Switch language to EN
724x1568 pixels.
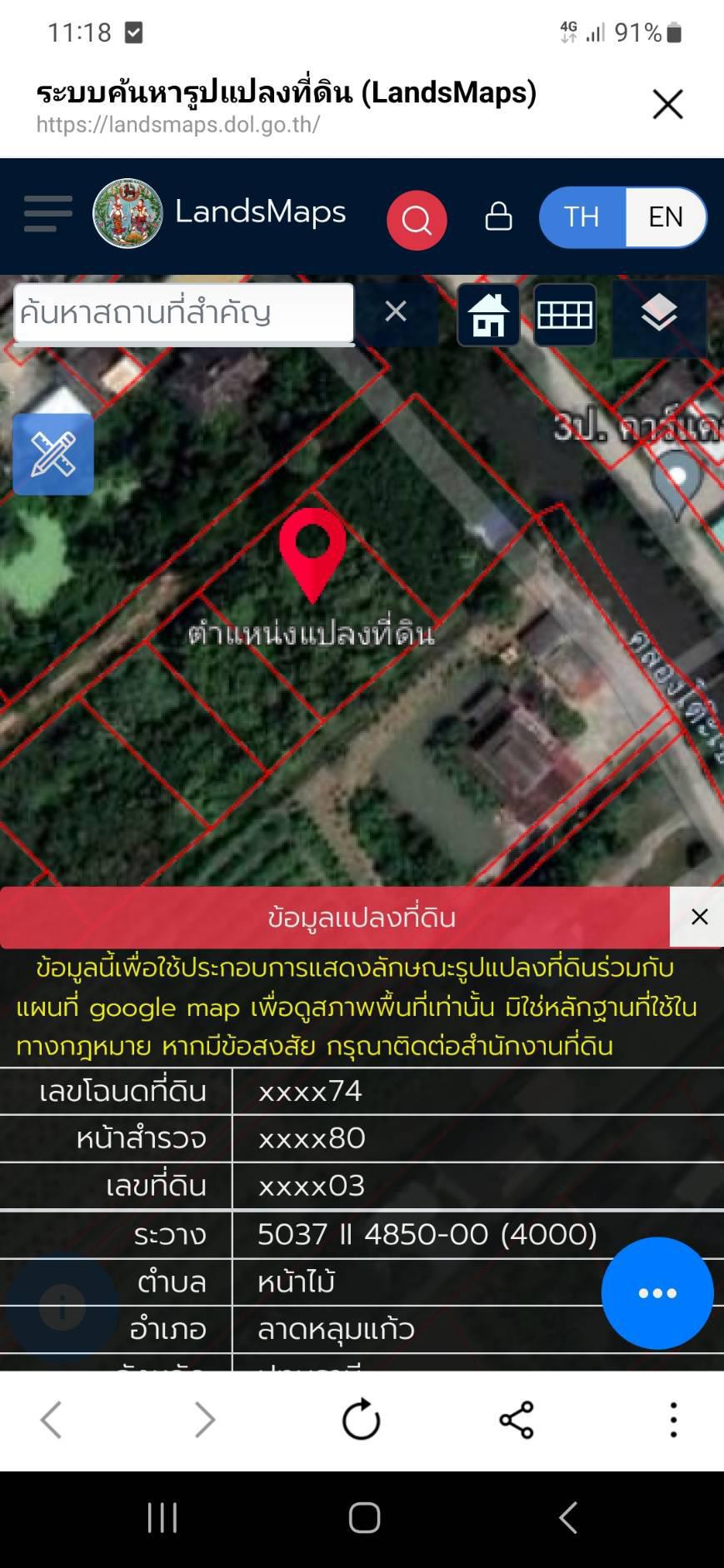point(666,217)
